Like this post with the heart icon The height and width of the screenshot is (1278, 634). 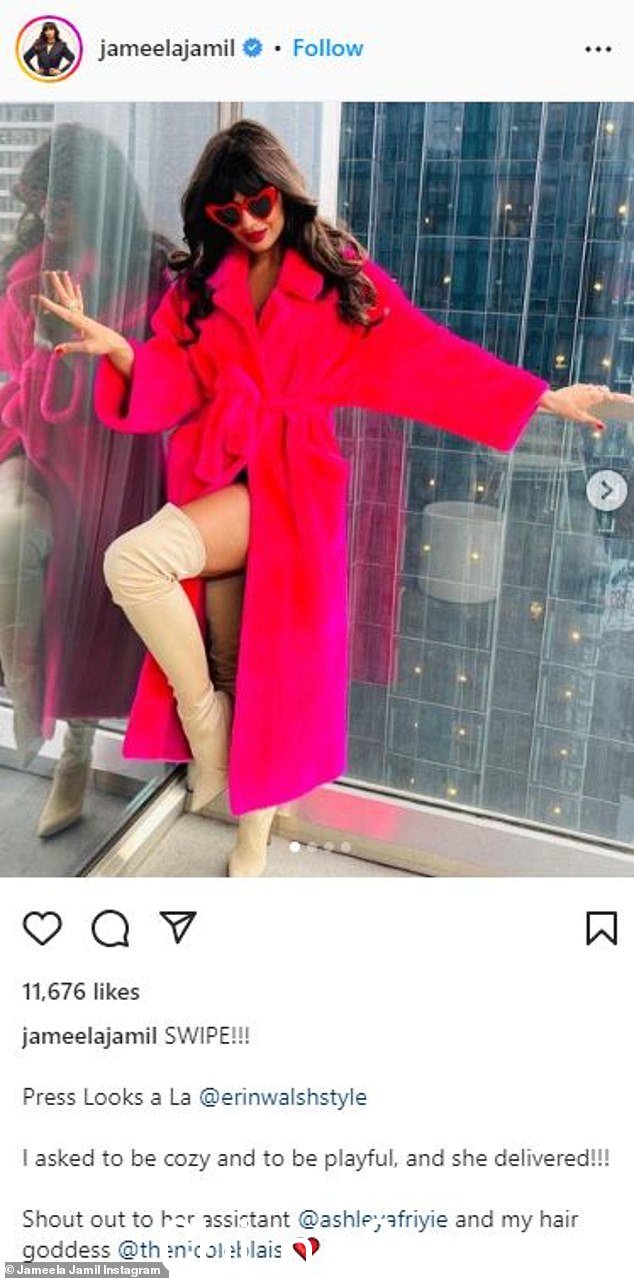42,928
